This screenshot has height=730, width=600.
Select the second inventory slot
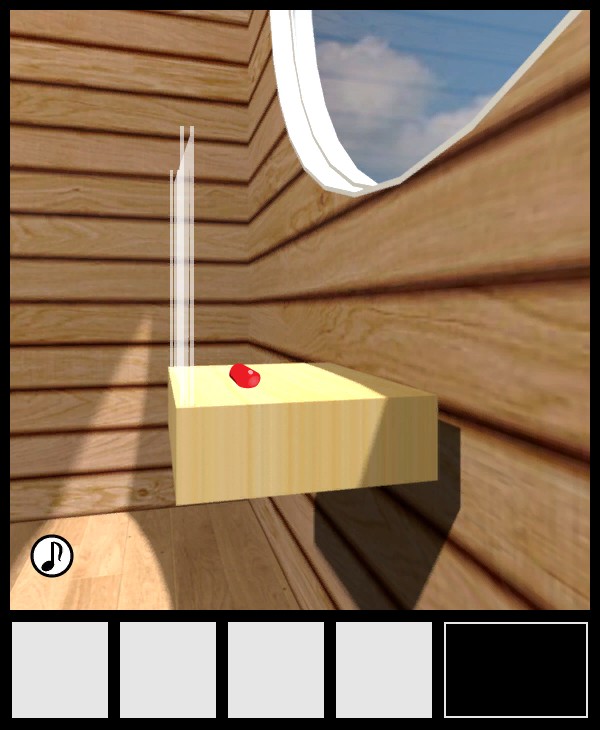168,670
